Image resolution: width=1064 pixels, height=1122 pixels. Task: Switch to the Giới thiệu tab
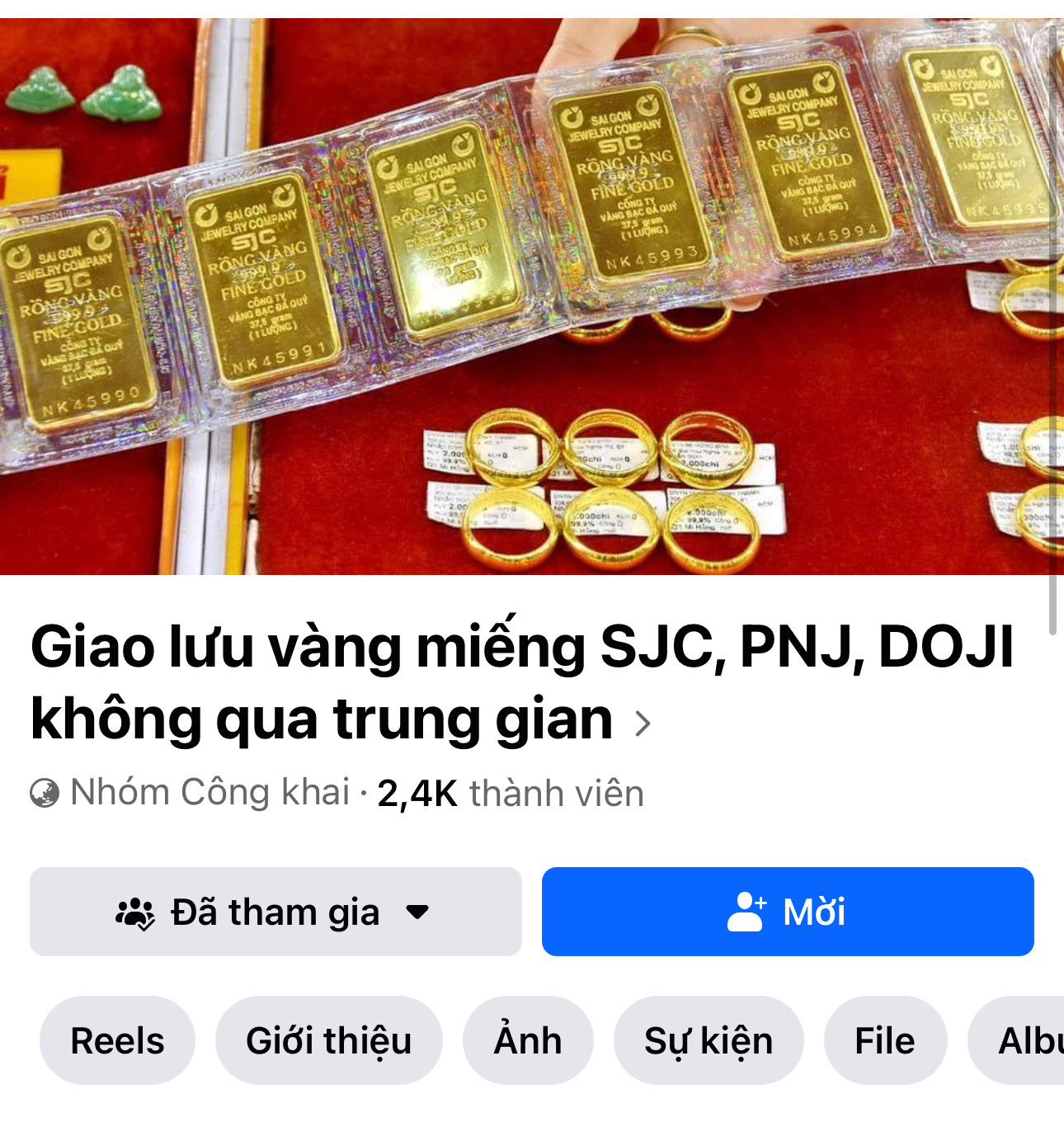pyautogui.click(x=330, y=1041)
